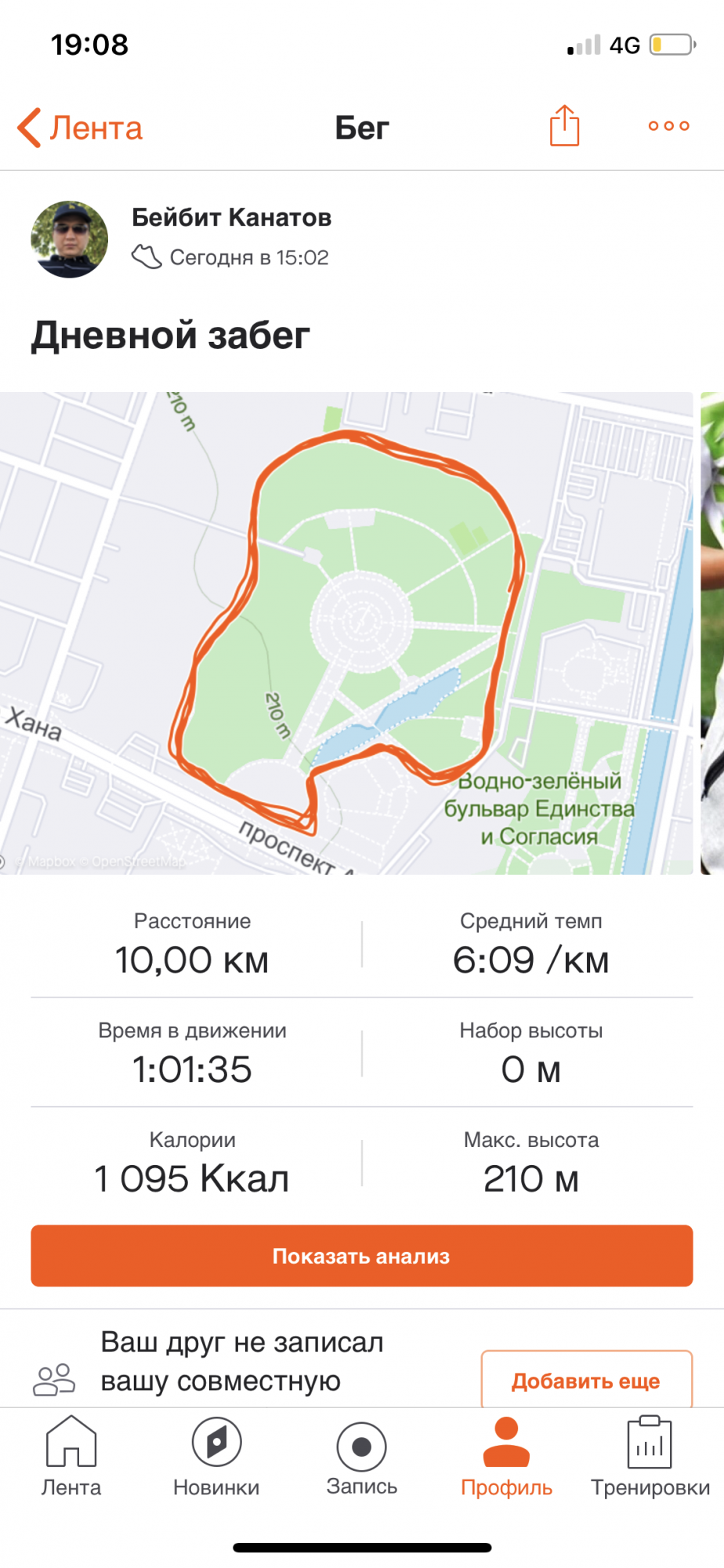Switch to the Лента tab
The height and width of the screenshot is (1568, 724).
click(71, 1457)
